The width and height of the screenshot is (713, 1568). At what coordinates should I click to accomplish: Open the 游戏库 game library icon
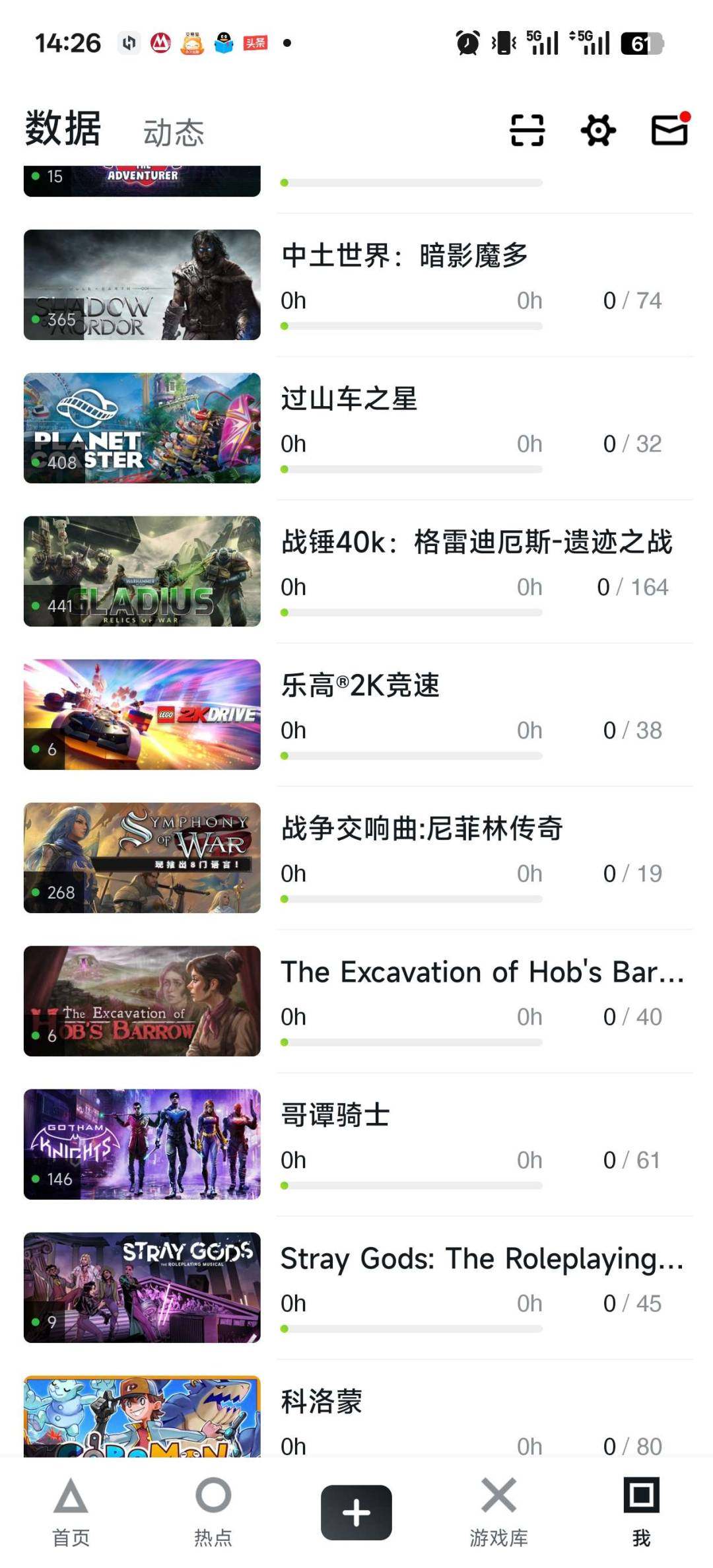coord(498,1512)
